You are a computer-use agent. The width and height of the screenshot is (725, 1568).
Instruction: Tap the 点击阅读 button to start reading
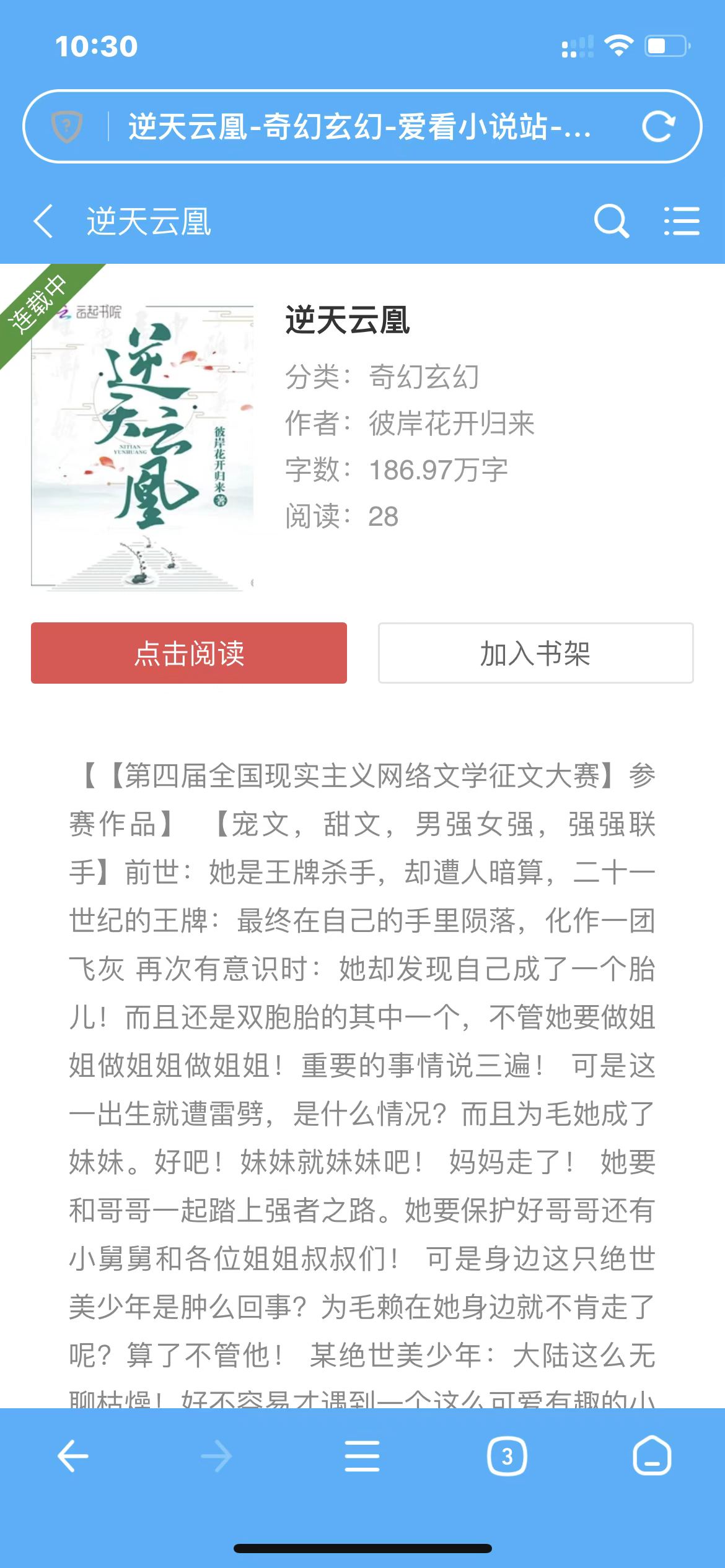click(189, 653)
